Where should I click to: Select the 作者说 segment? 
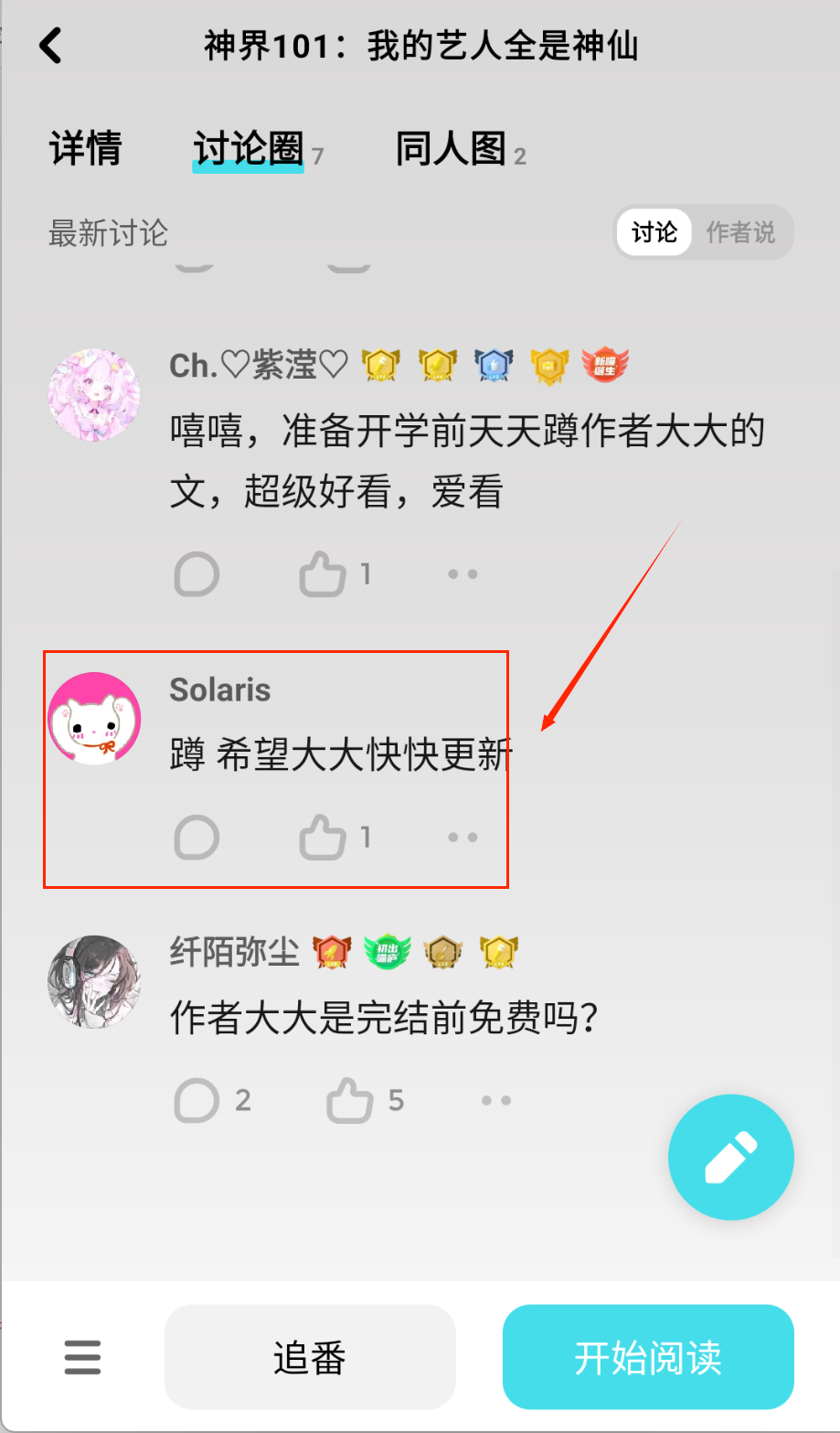[x=740, y=232]
